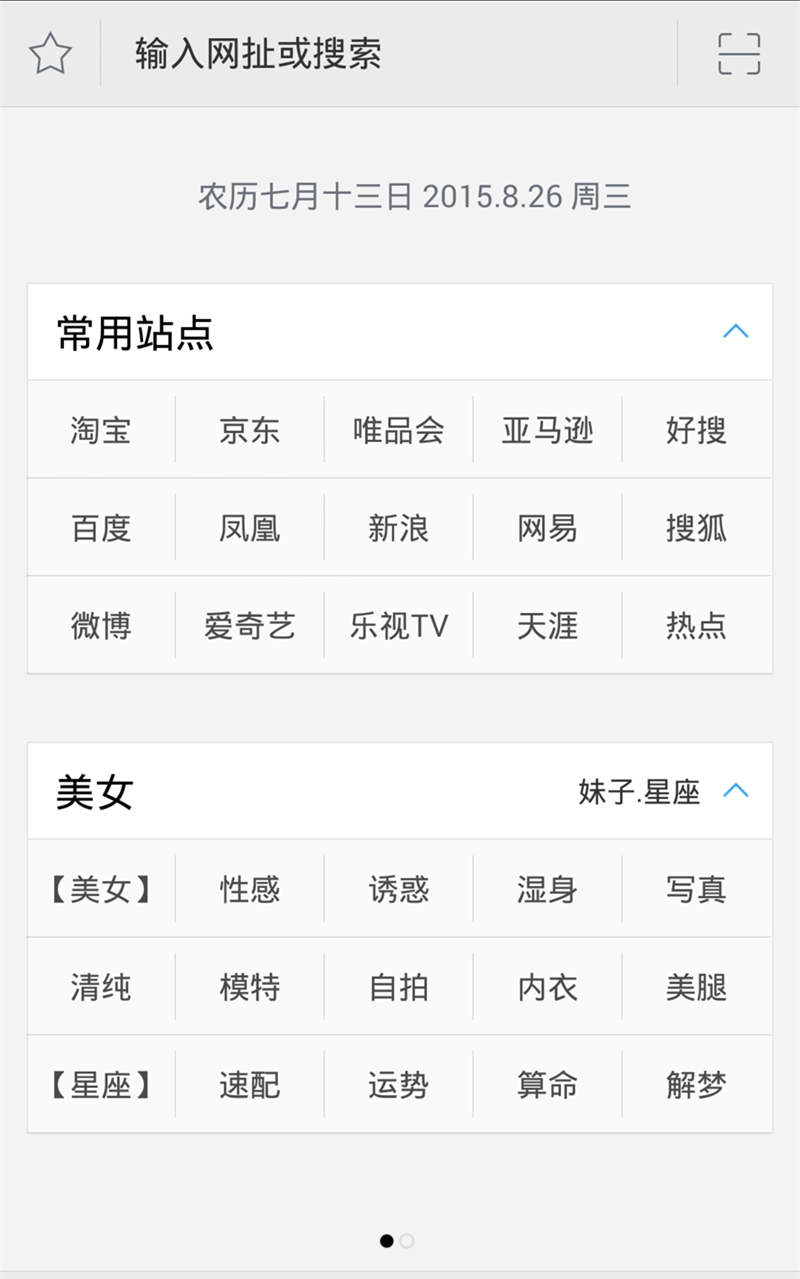800x1279 pixels.
Task: Open the 乐视TV link
Action: 398,624
